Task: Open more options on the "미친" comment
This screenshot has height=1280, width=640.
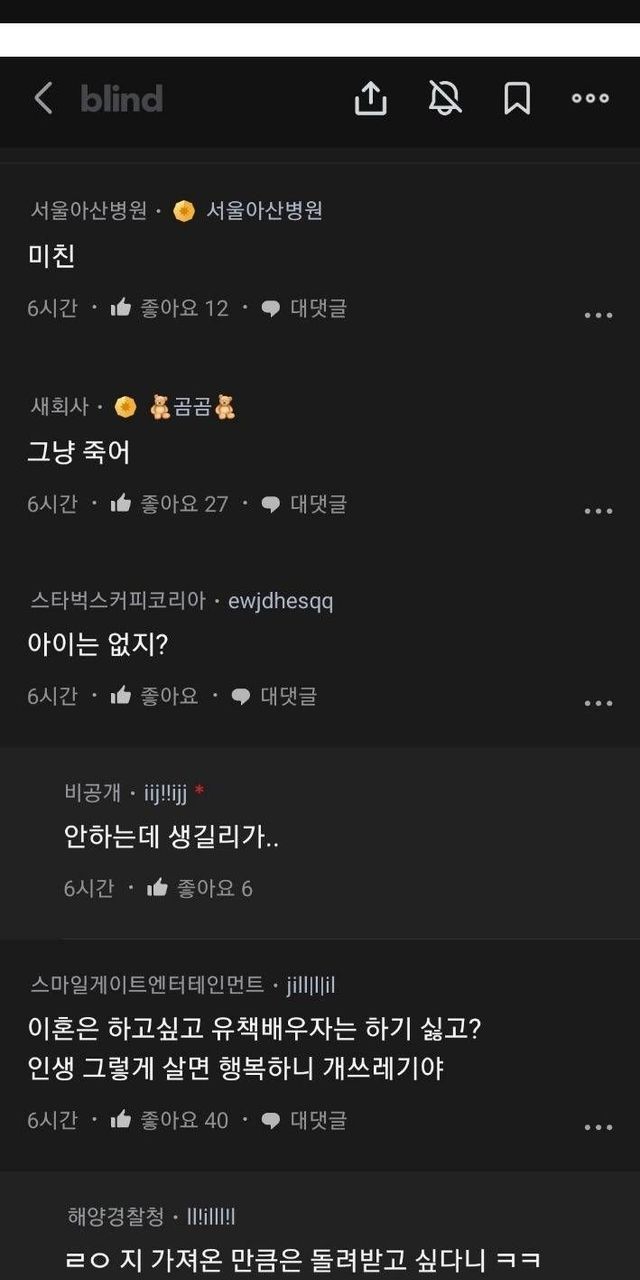Action: (x=598, y=315)
